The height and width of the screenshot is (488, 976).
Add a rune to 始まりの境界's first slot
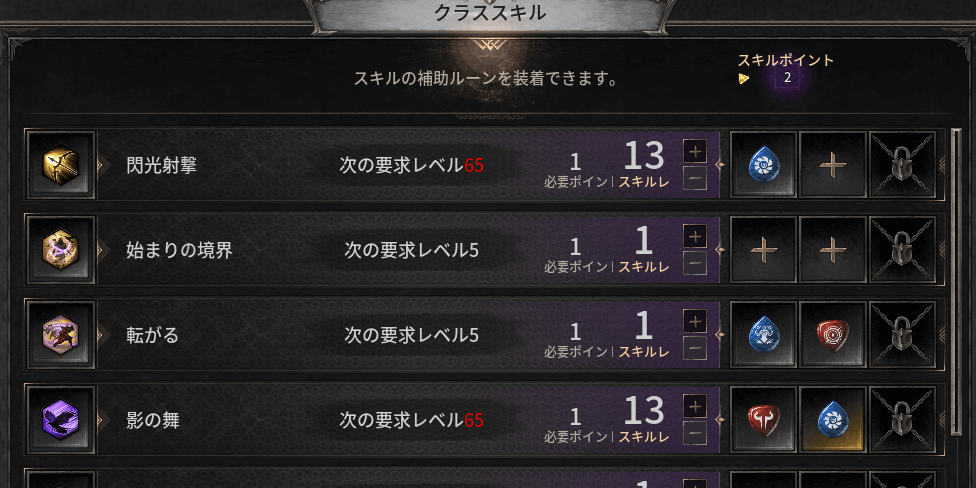[x=764, y=250]
